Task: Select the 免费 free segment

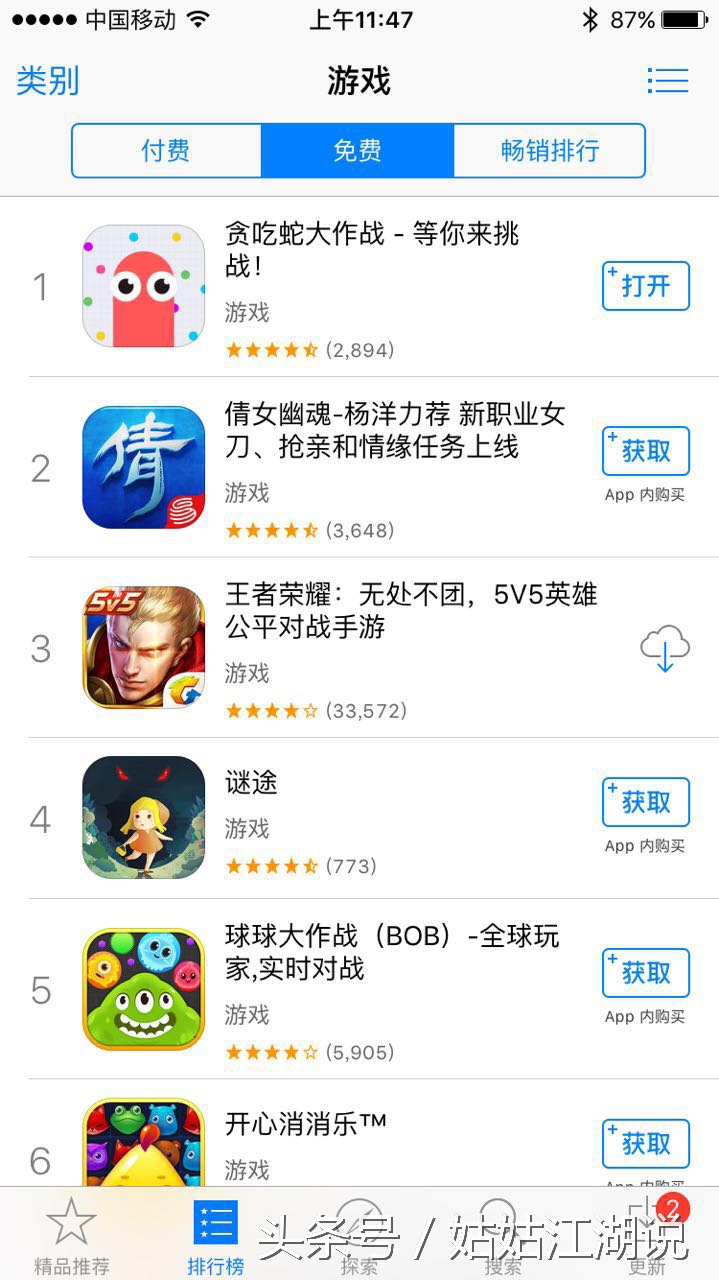Action: pyautogui.click(x=357, y=151)
